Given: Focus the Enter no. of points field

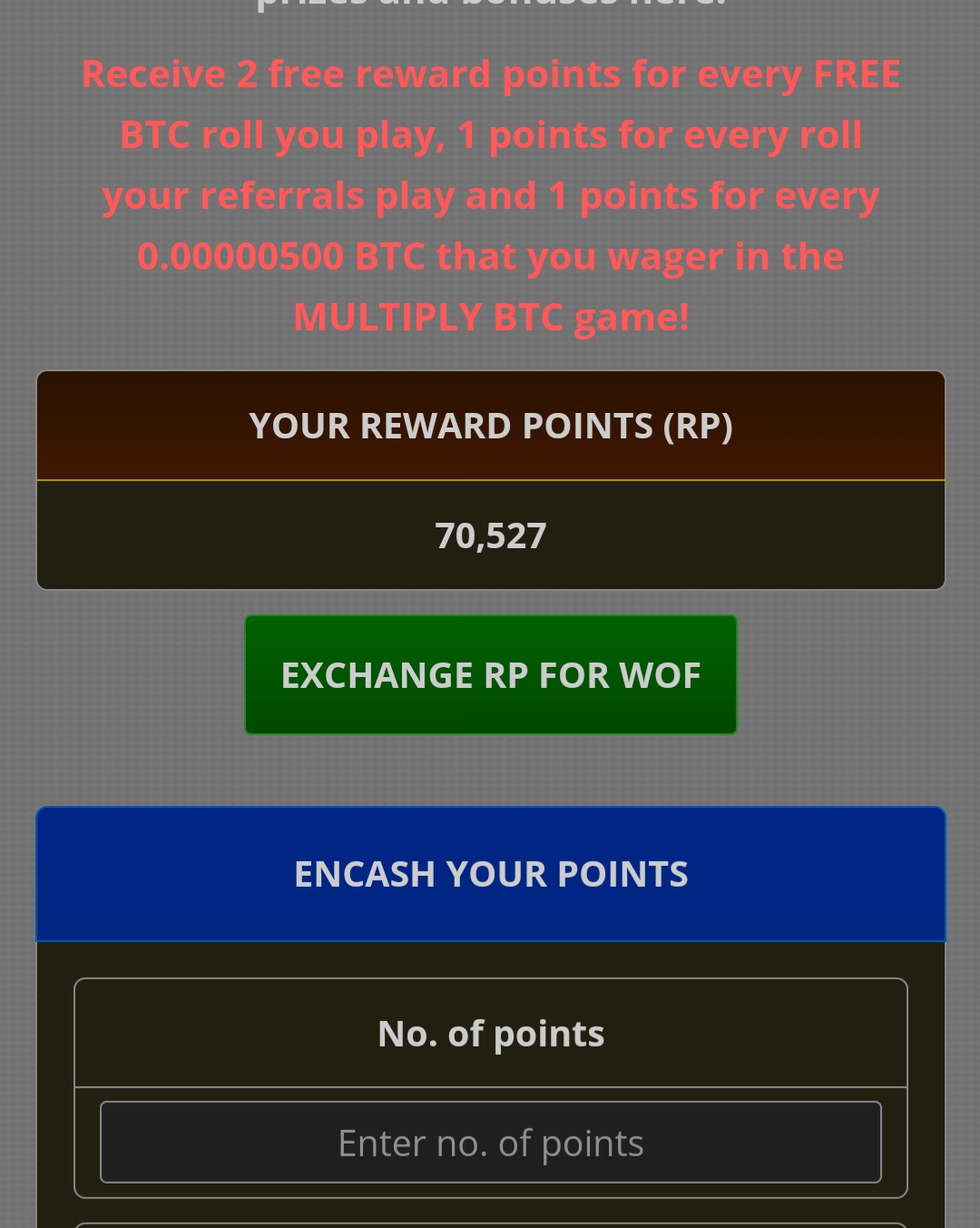Looking at the screenshot, I should point(490,1143).
